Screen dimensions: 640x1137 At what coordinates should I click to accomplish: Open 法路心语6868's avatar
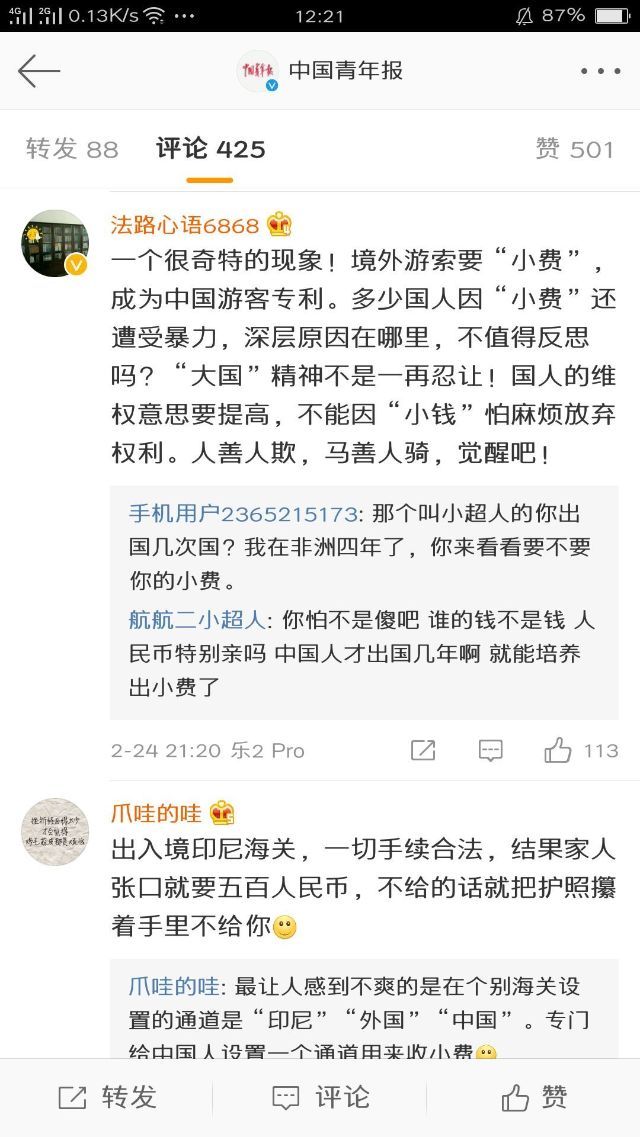click(55, 243)
